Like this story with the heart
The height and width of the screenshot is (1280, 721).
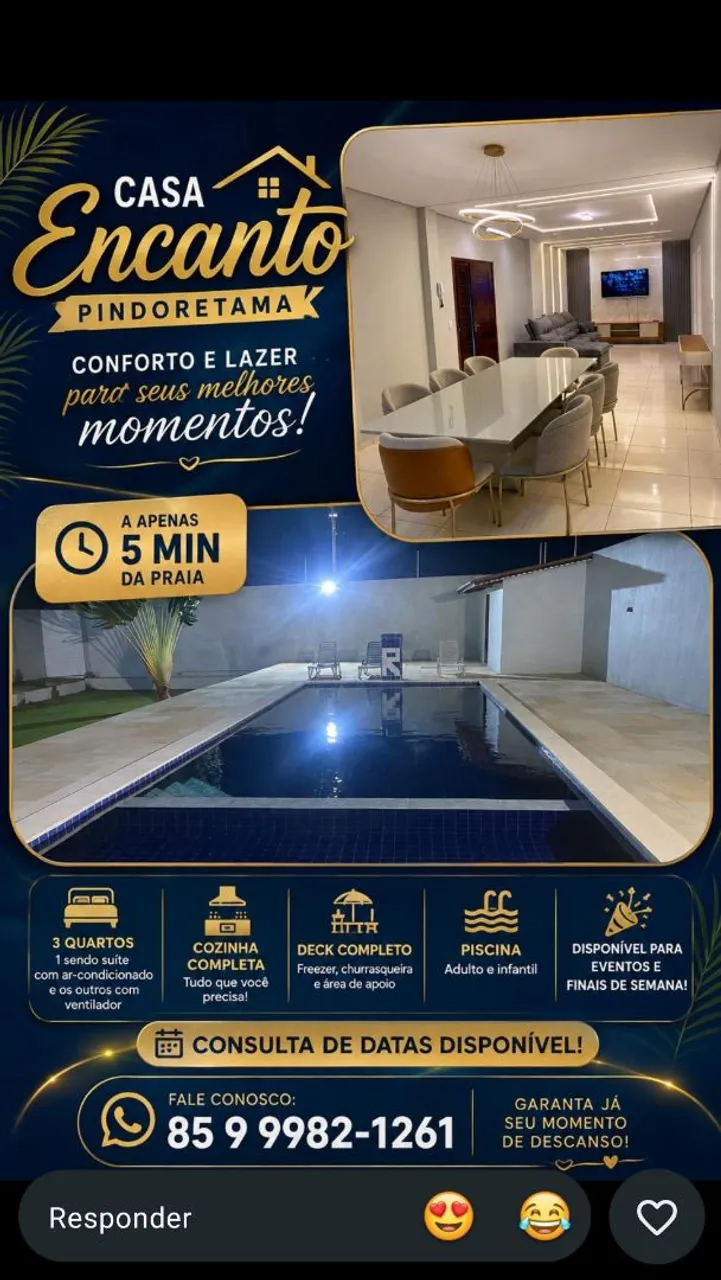tap(657, 1217)
